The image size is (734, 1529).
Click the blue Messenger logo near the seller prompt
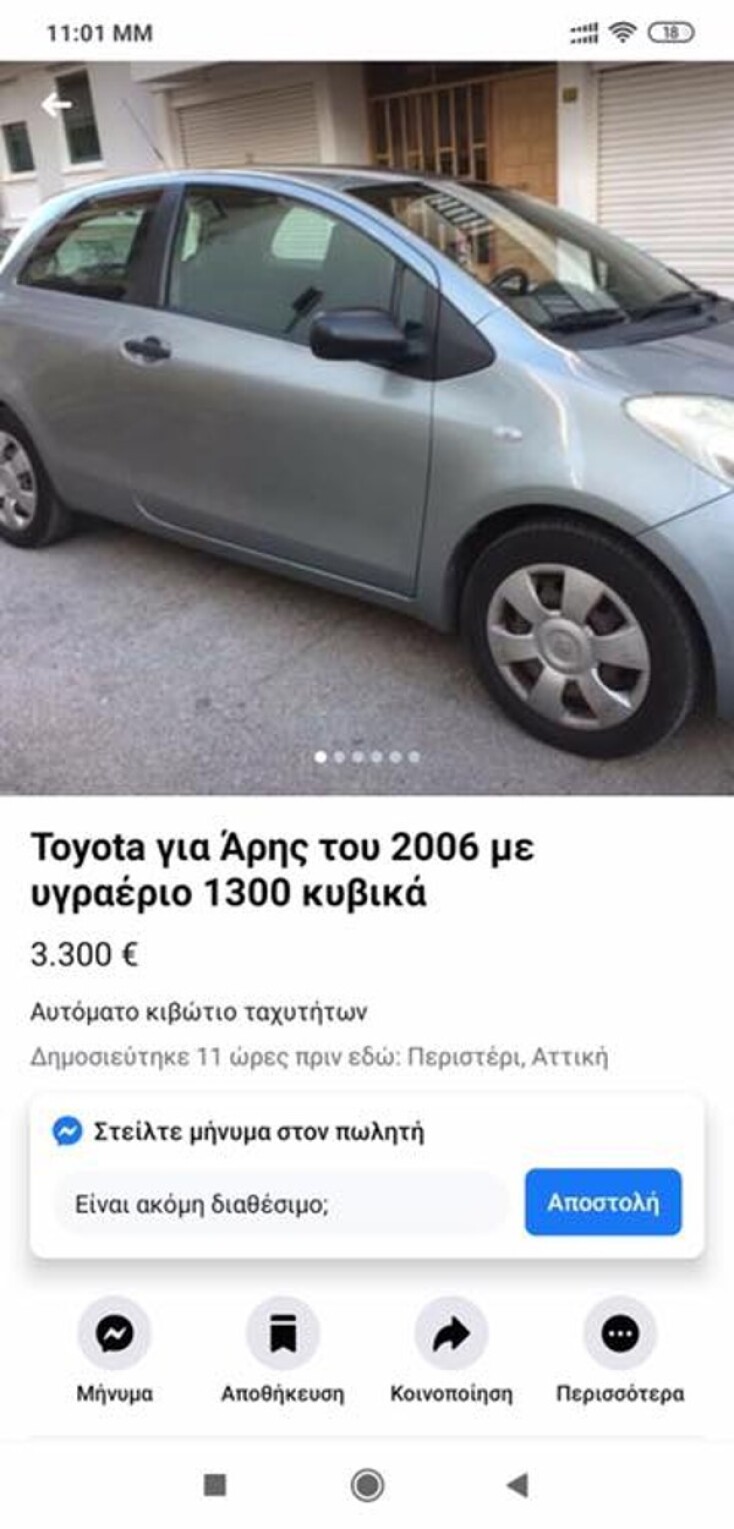(x=66, y=1132)
